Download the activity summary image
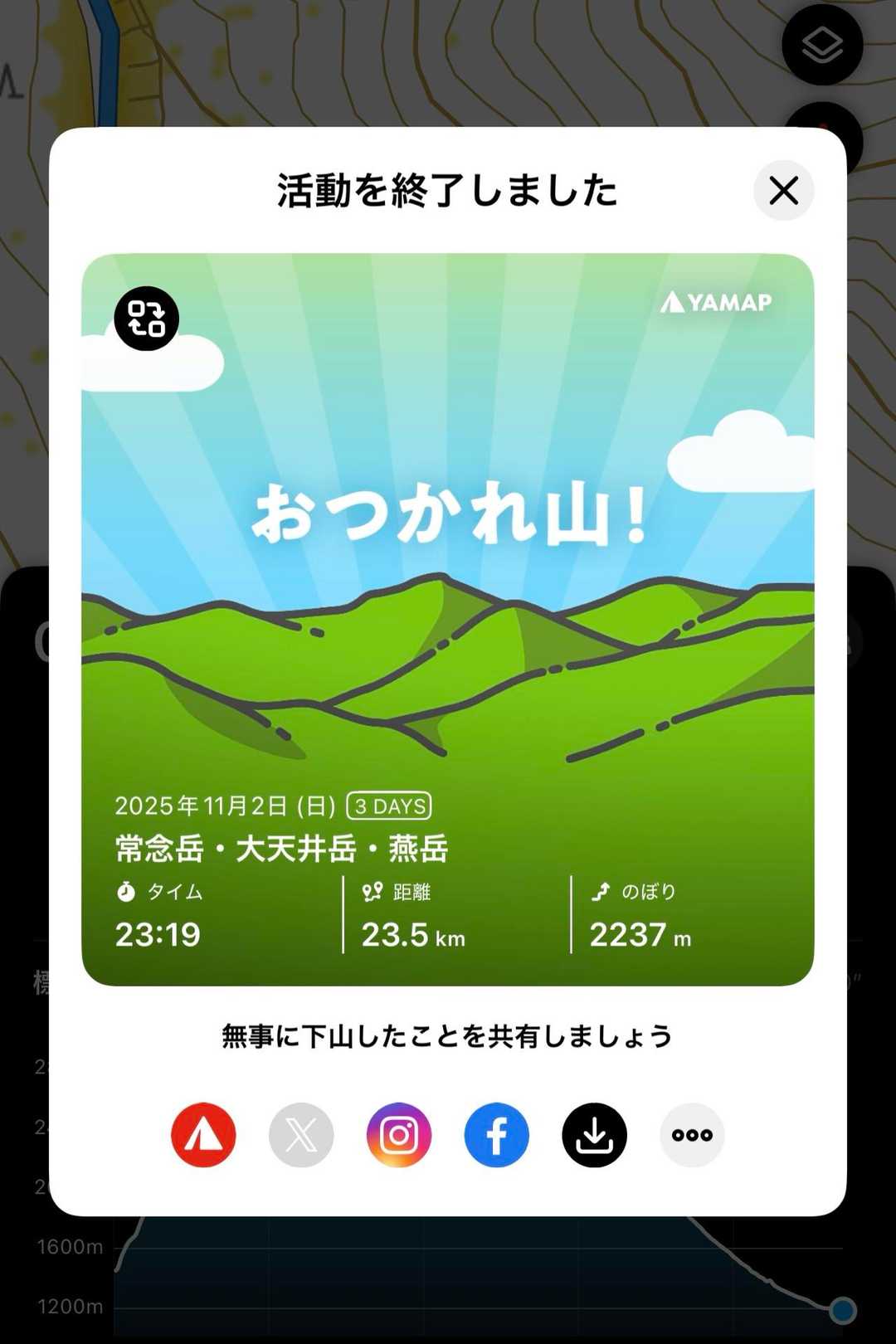 point(595,1135)
